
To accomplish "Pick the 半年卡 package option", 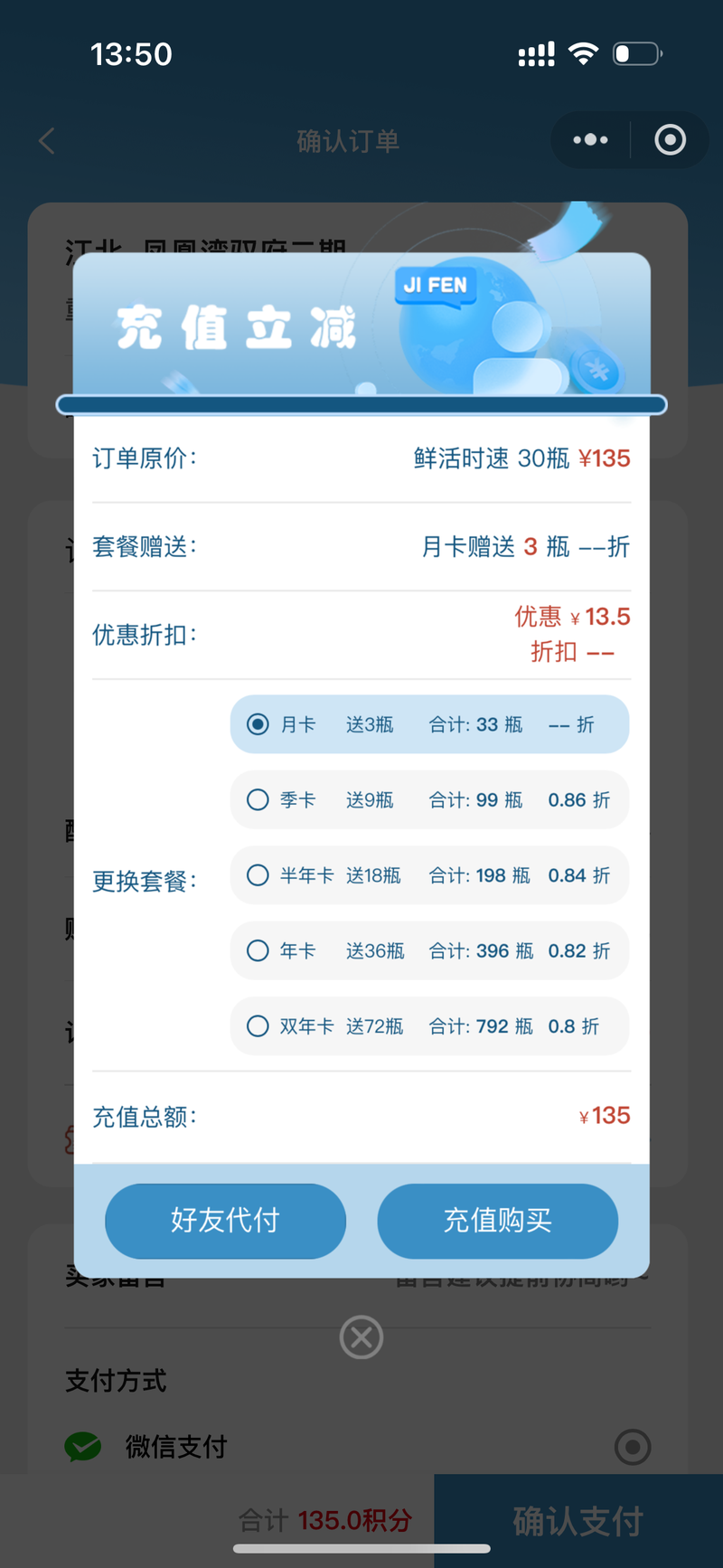I will coord(429,875).
